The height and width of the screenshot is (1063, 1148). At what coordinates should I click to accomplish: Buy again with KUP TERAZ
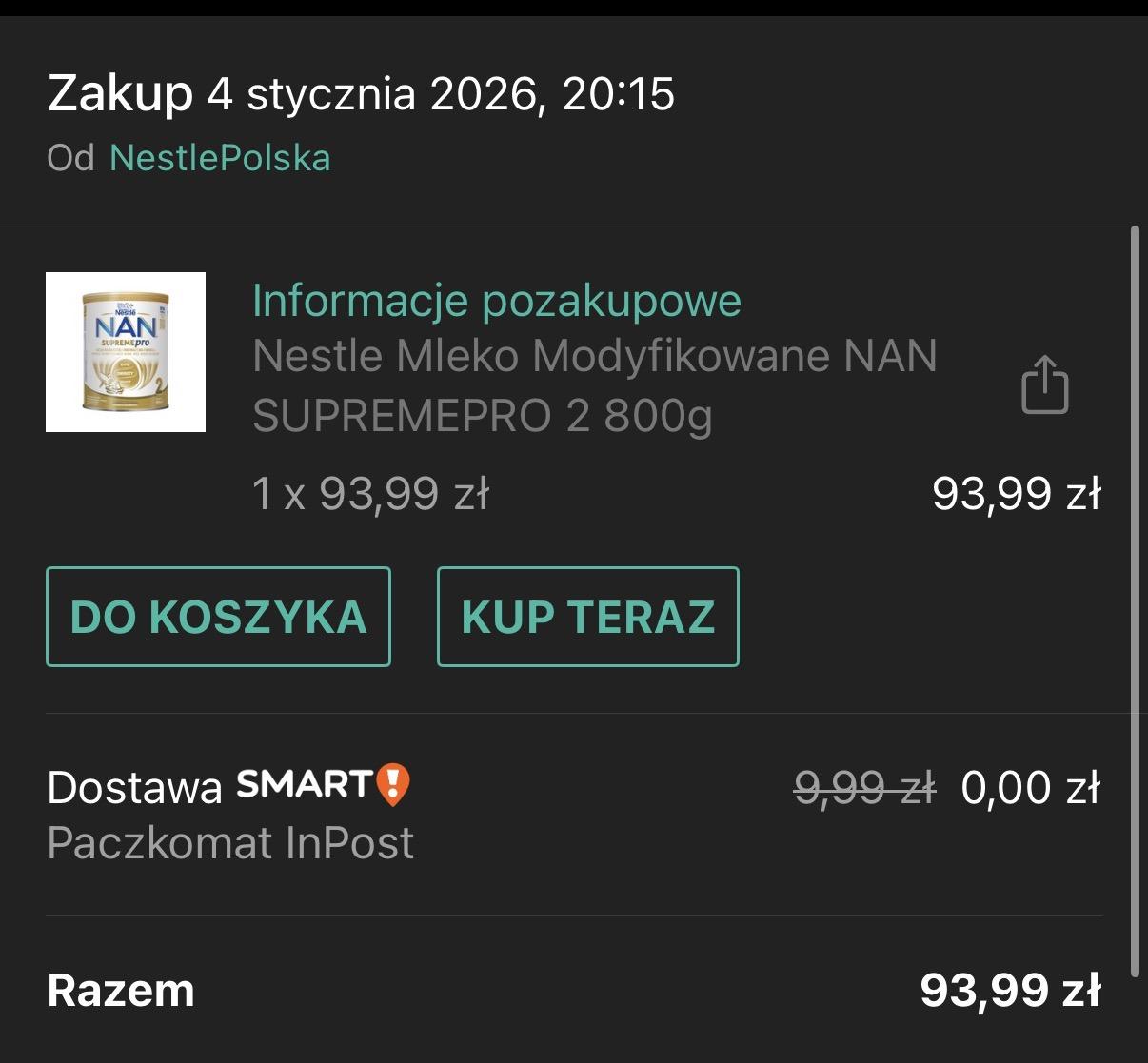pyautogui.click(x=587, y=617)
